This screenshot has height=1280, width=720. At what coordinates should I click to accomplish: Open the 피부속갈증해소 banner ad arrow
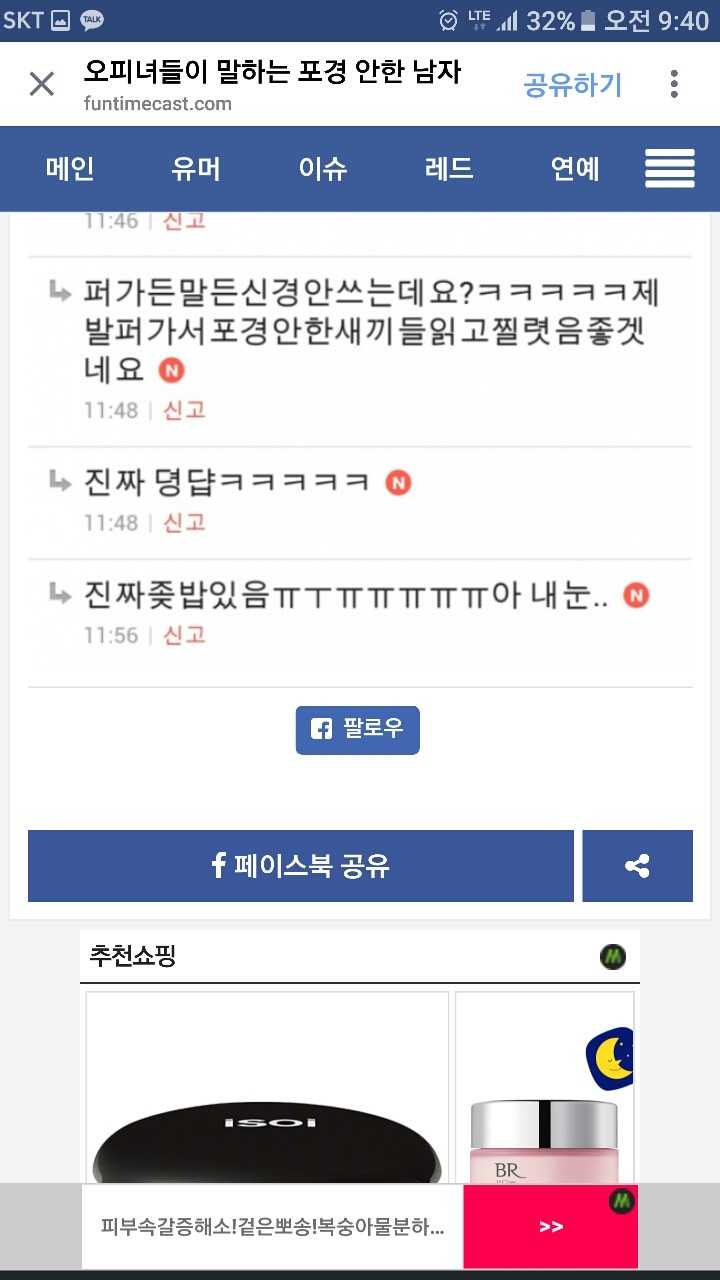pos(550,1227)
